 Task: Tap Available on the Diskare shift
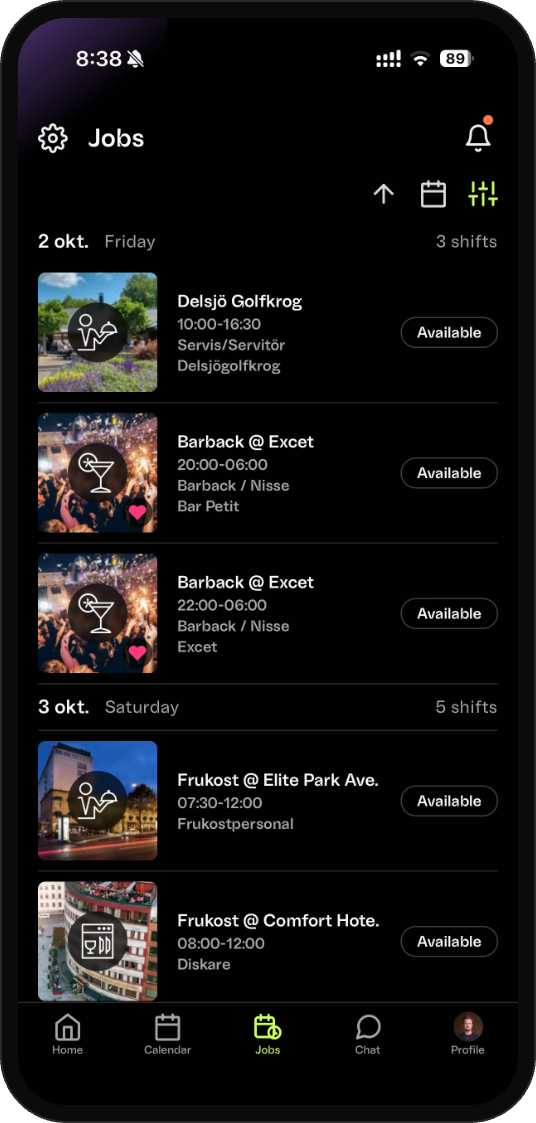[449, 941]
